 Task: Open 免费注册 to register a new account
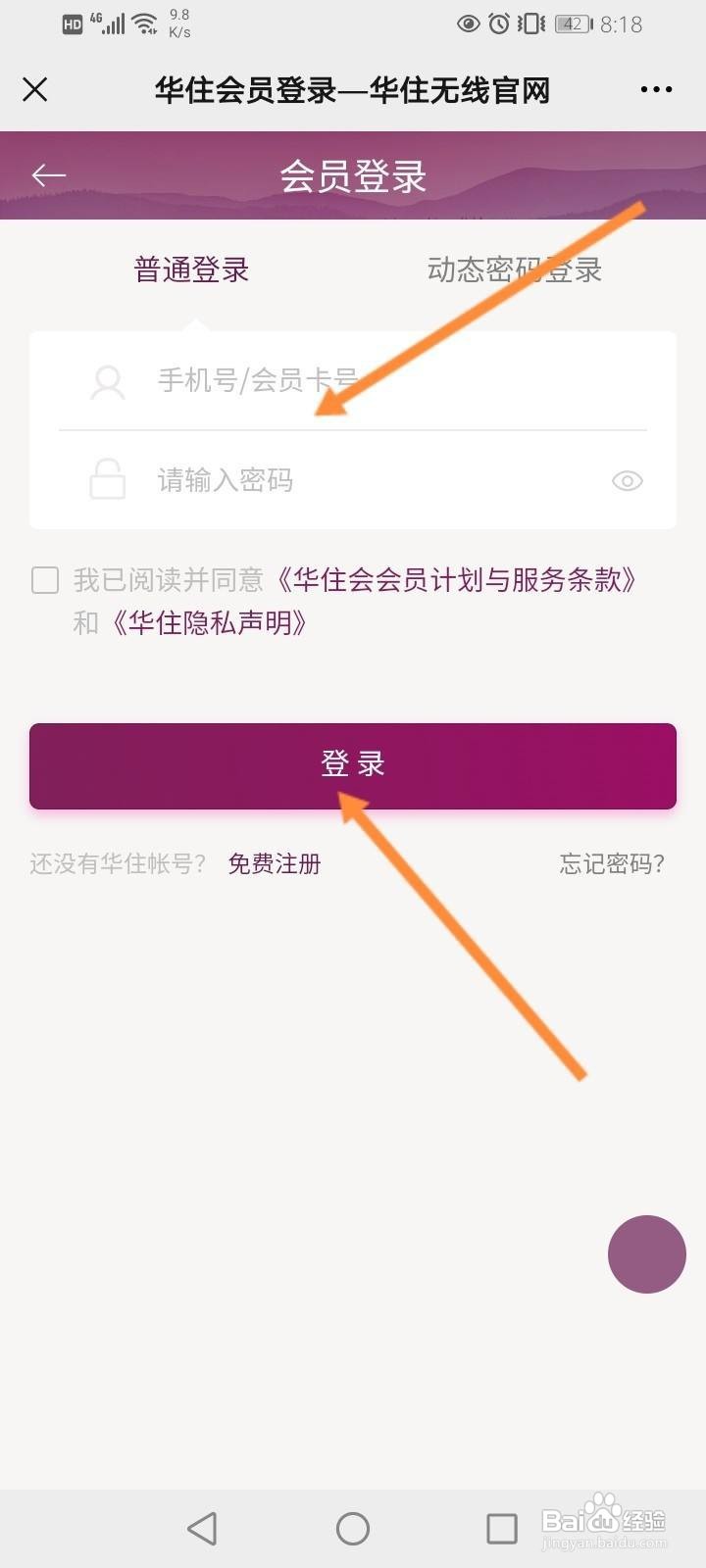pos(274,863)
